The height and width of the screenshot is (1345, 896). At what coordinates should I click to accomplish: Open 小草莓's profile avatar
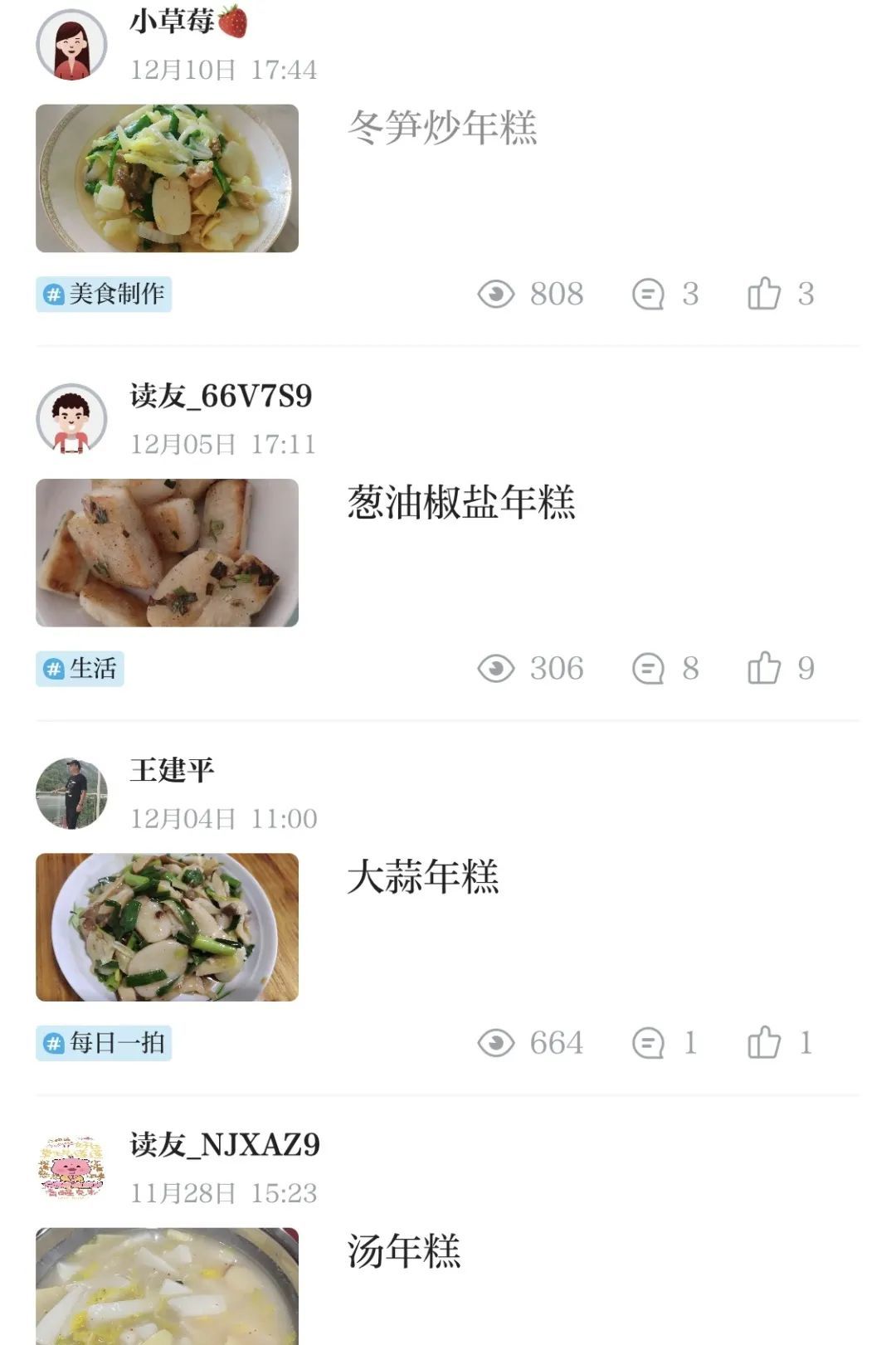pos(72,45)
